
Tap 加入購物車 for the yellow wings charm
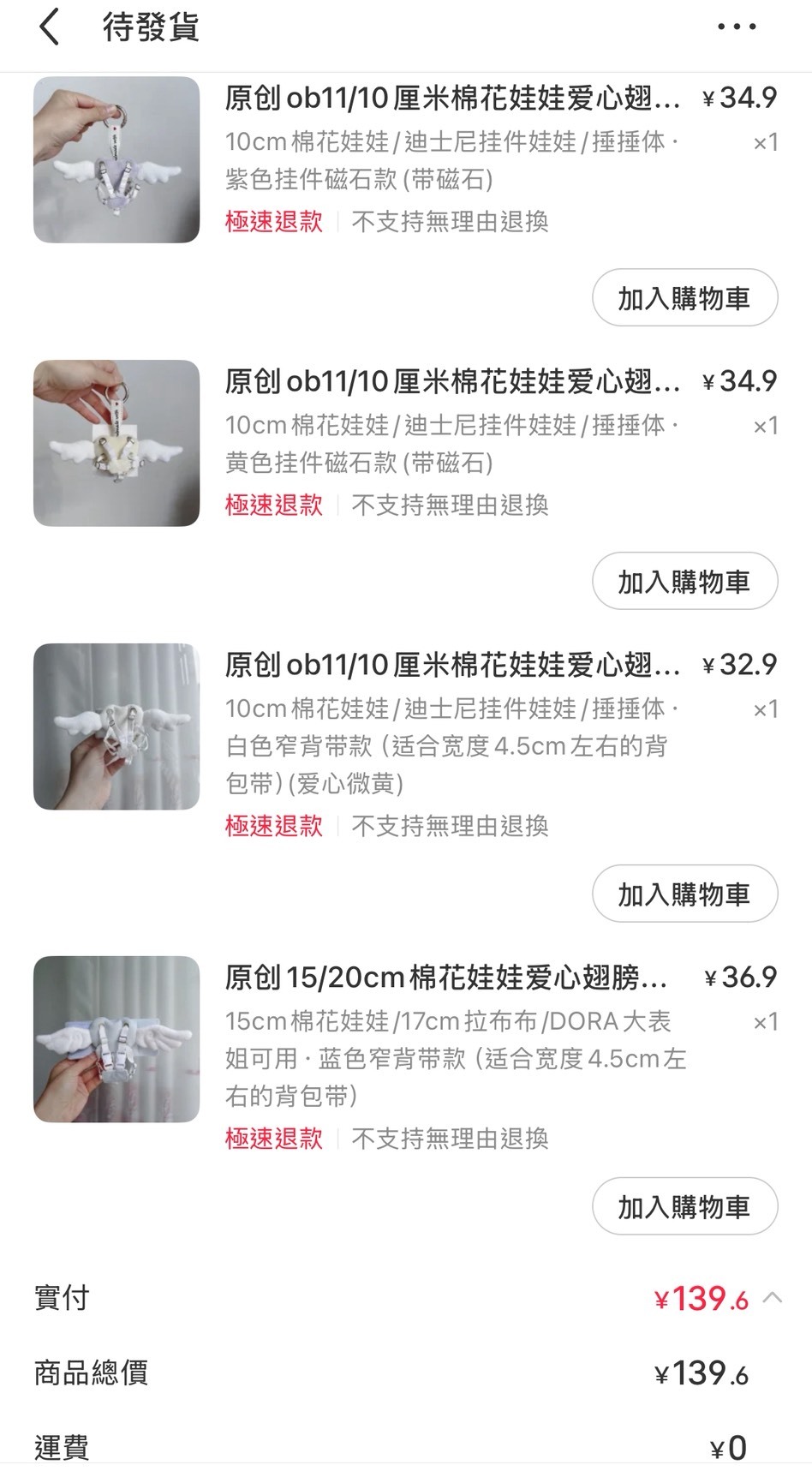tap(684, 581)
